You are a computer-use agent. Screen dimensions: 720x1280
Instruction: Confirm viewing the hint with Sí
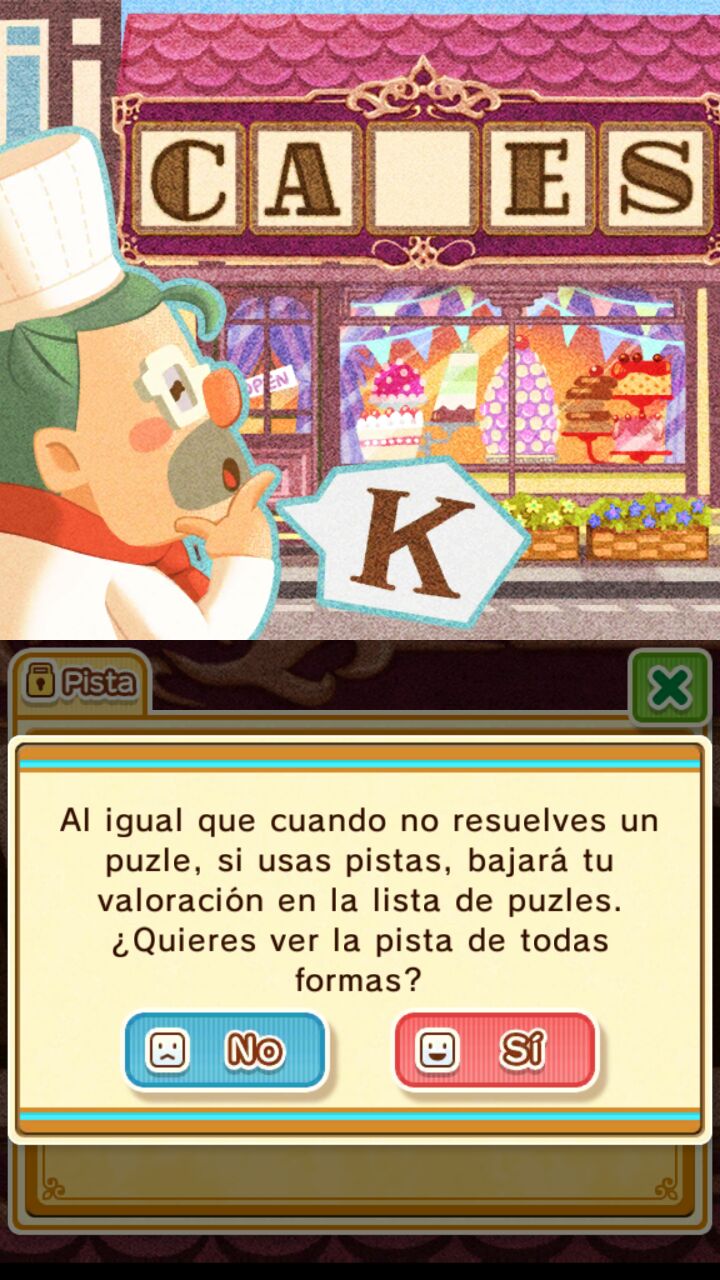(x=496, y=1050)
